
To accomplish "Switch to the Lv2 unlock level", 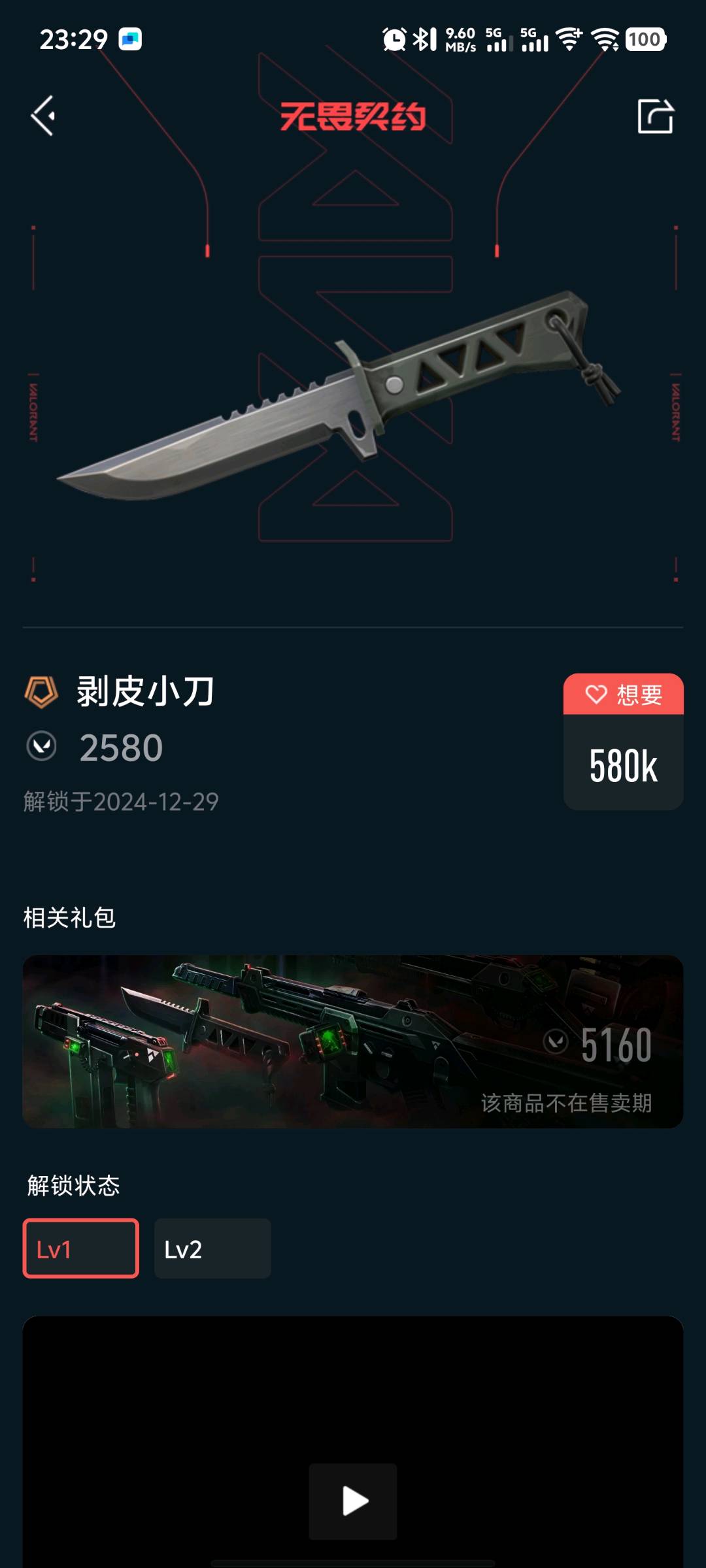I will tap(212, 1249).
